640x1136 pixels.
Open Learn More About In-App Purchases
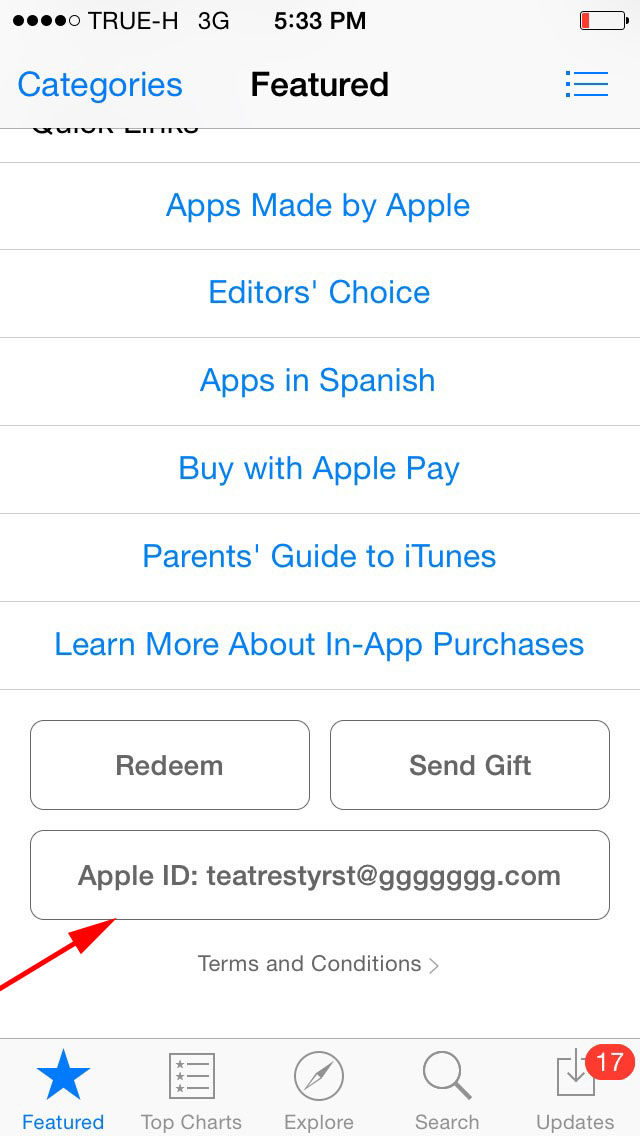[319, 645]
